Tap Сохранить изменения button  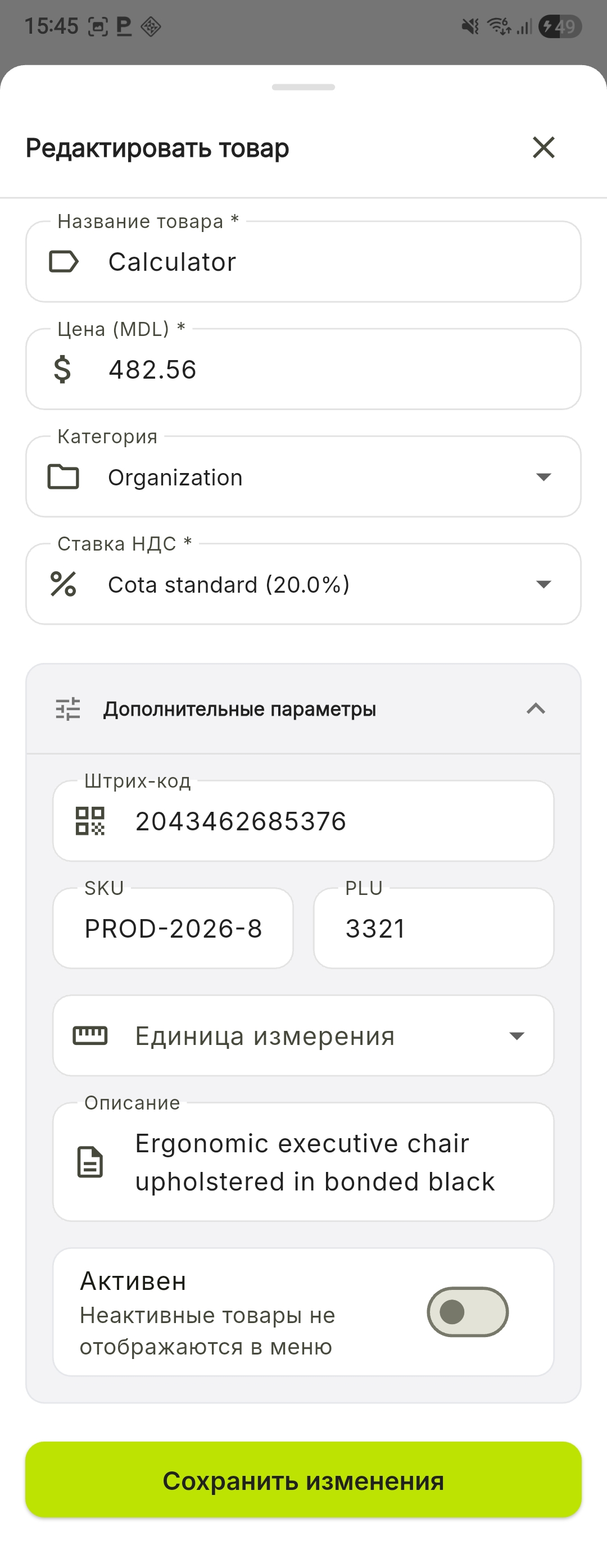point(303,1480)
